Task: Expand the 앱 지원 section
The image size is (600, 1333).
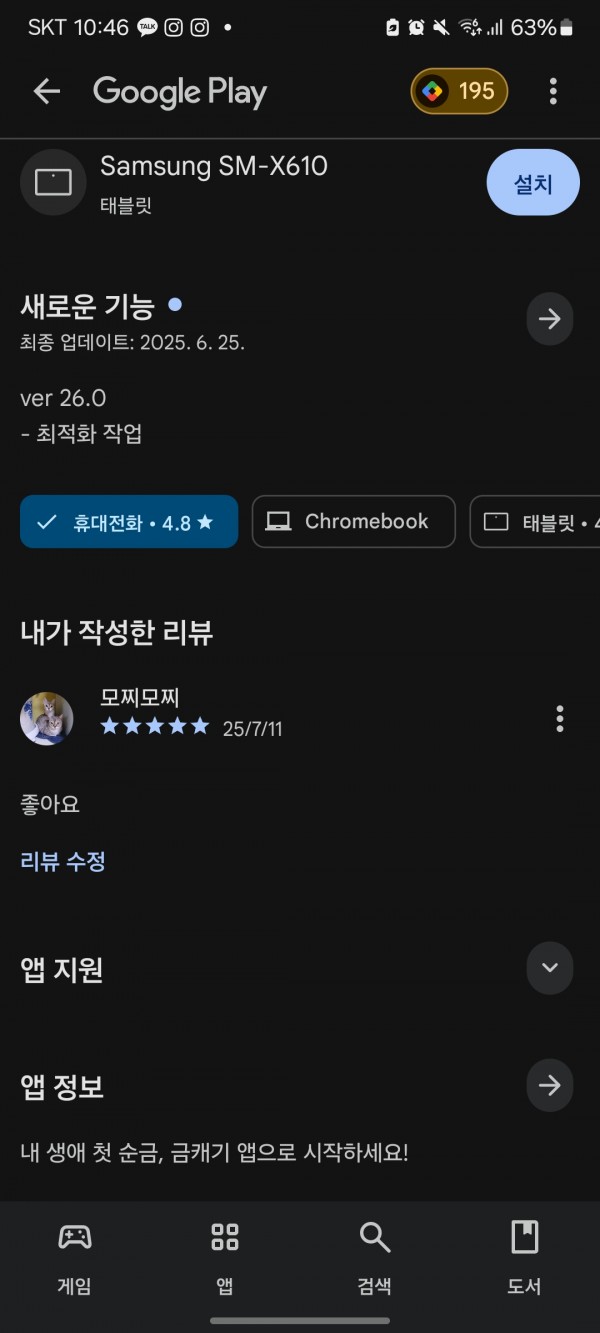Action: pos(550,968)
